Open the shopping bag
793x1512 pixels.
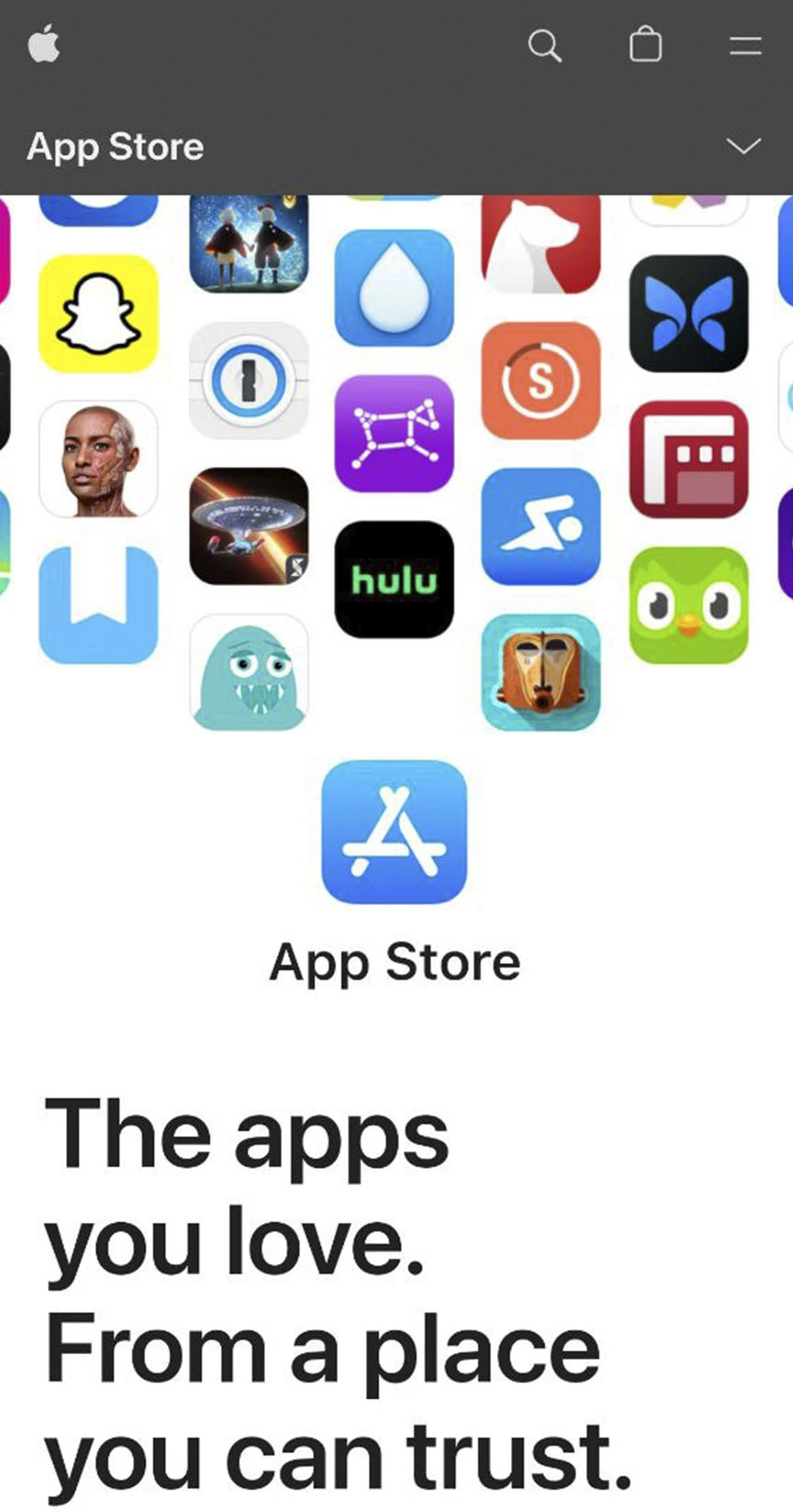tap(645, 44)
